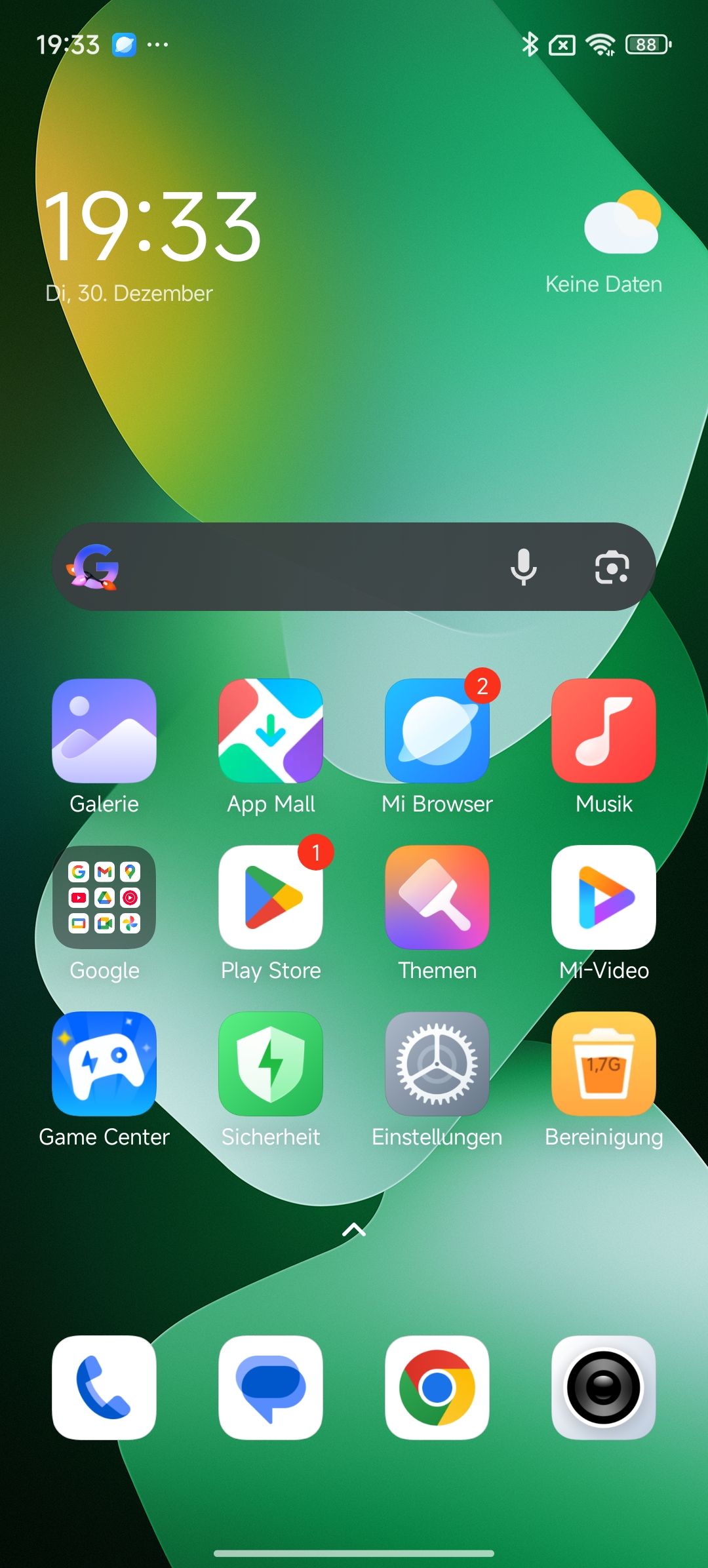Open Google Lens camera search
The height and width of the screenshot is (1568, 708).
612,567
